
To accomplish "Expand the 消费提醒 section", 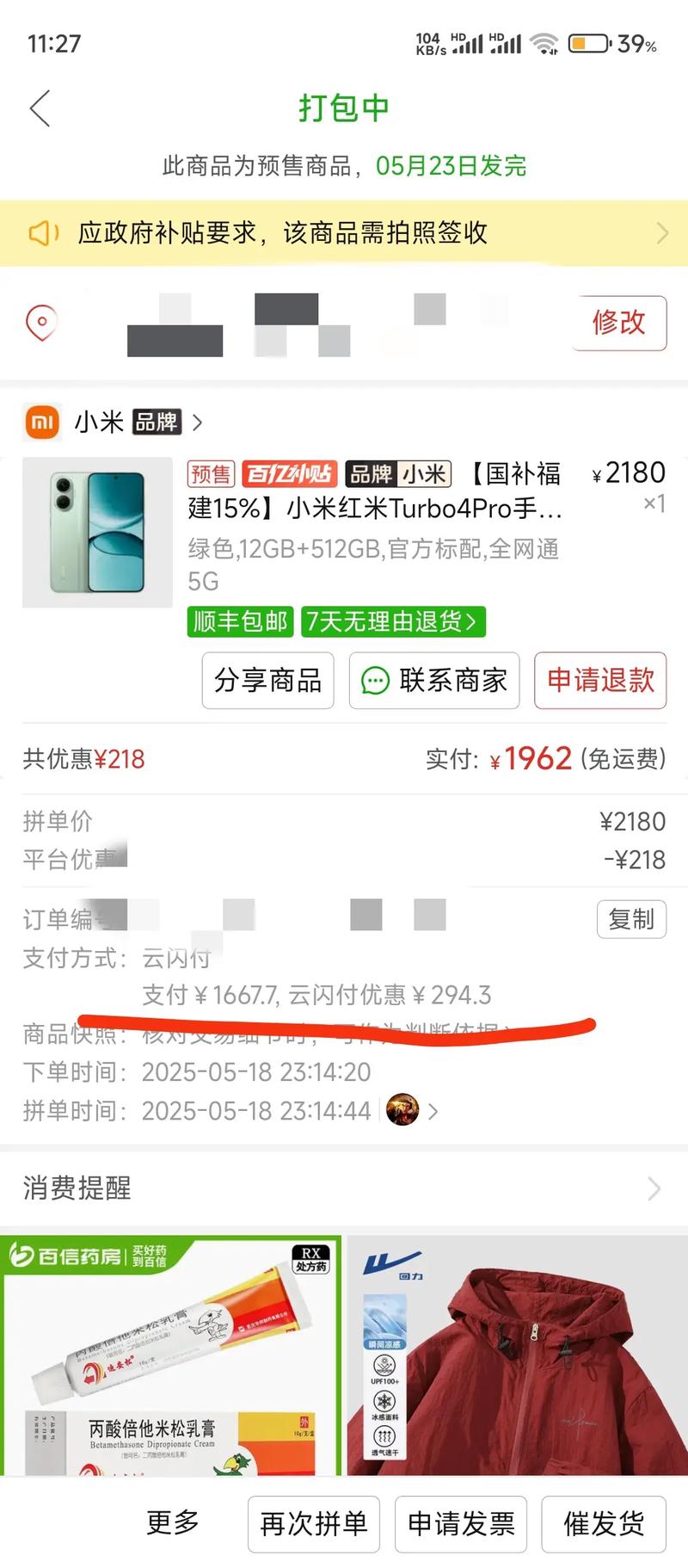I will 344,1188.
